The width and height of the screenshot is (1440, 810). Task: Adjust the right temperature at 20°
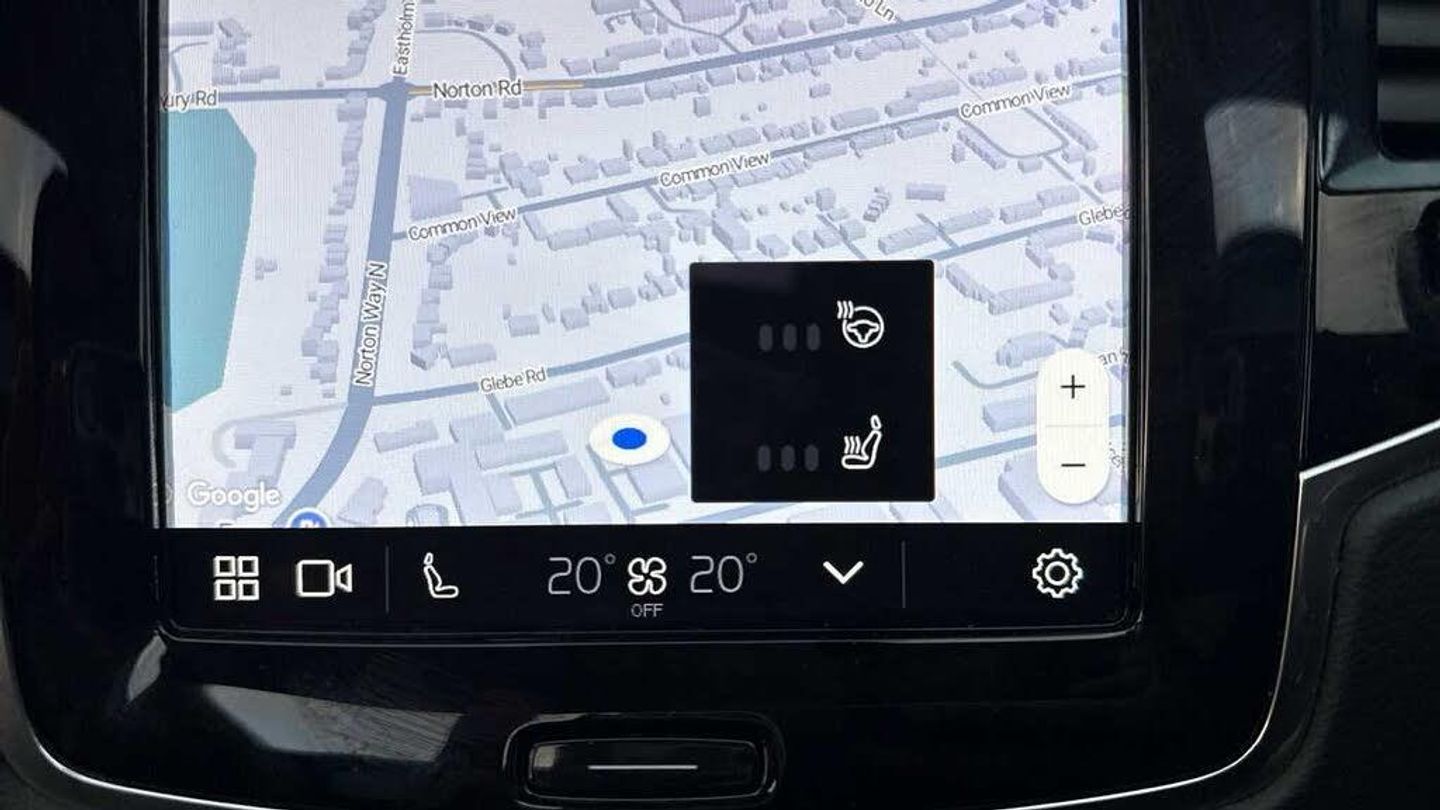(x=722, y=576)
